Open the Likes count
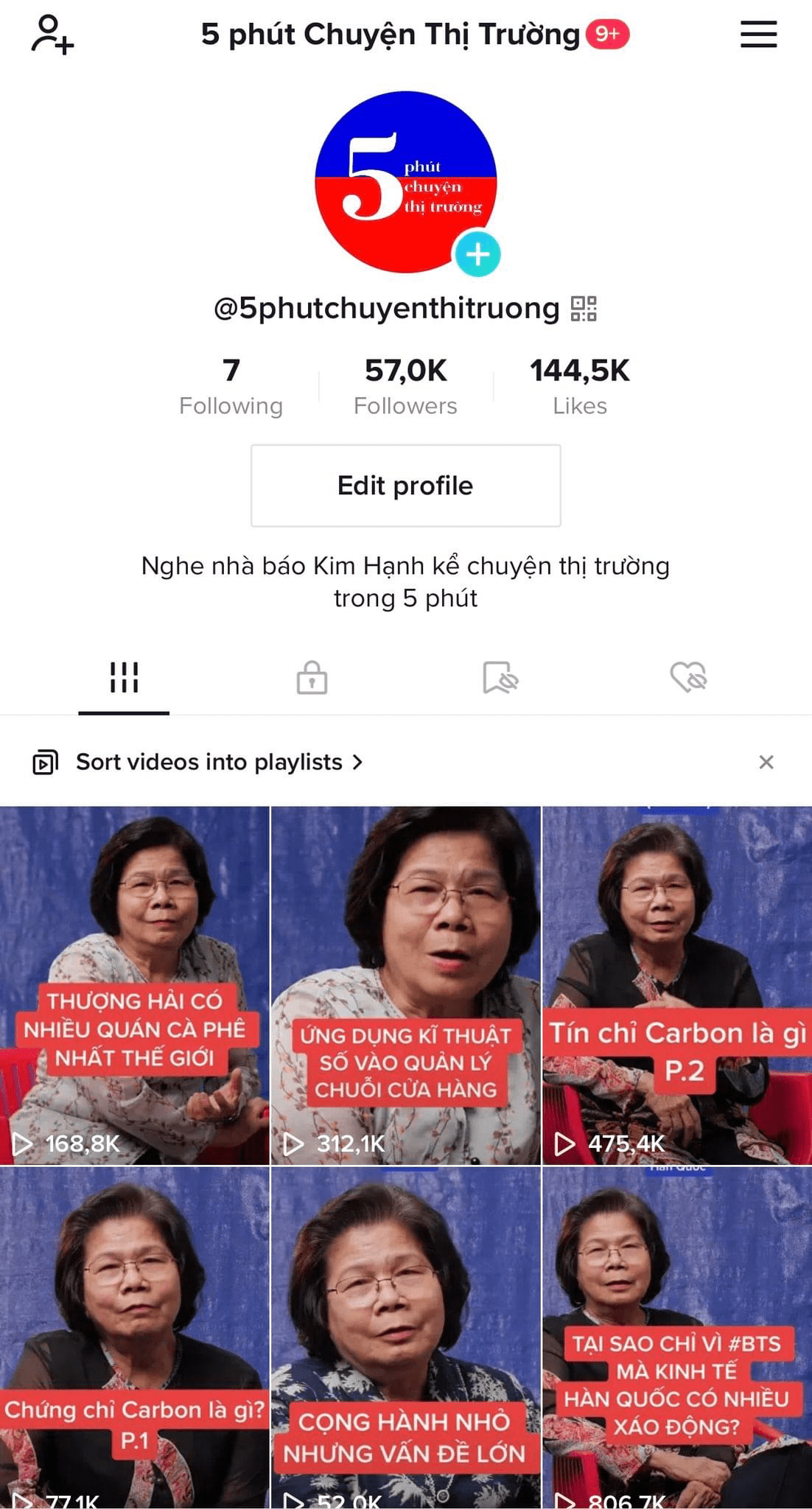The height and width of the screenshot is (1509, 812). point(579,386)
